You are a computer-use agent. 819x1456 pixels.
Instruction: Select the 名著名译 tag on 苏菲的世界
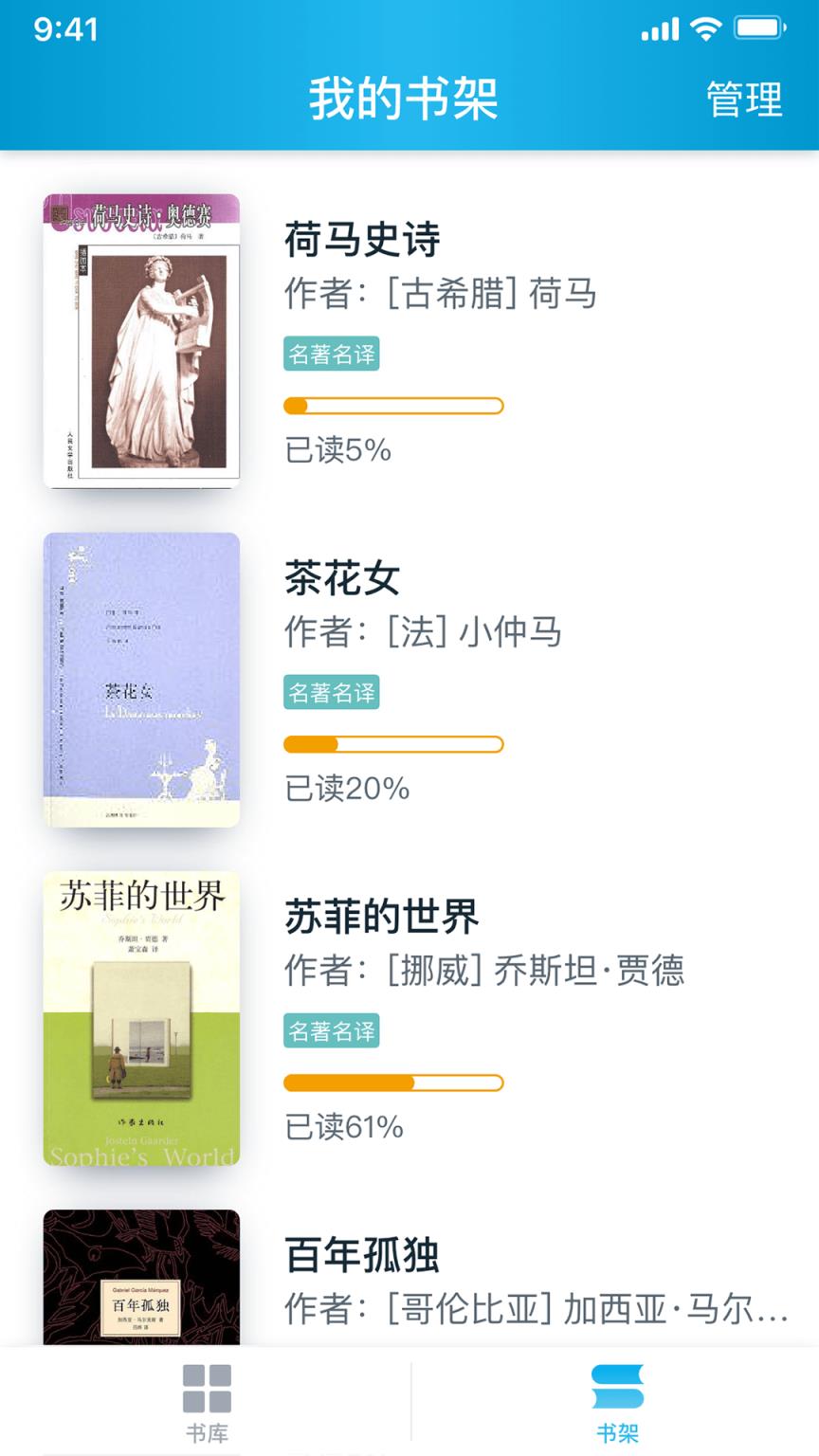pyautogui.click(x=332, y=1031)
